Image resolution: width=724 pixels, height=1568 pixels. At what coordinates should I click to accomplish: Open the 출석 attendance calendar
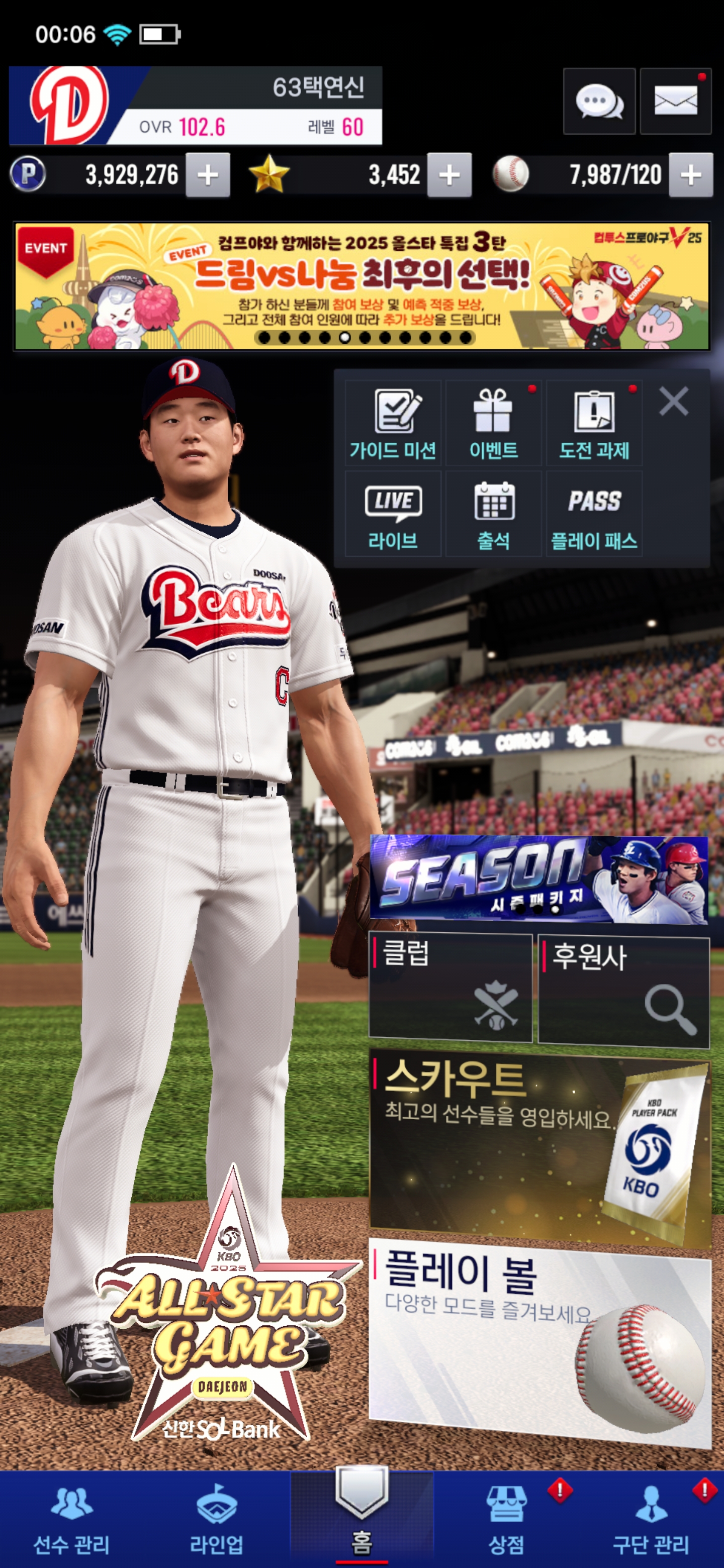(x=493, y=514)
